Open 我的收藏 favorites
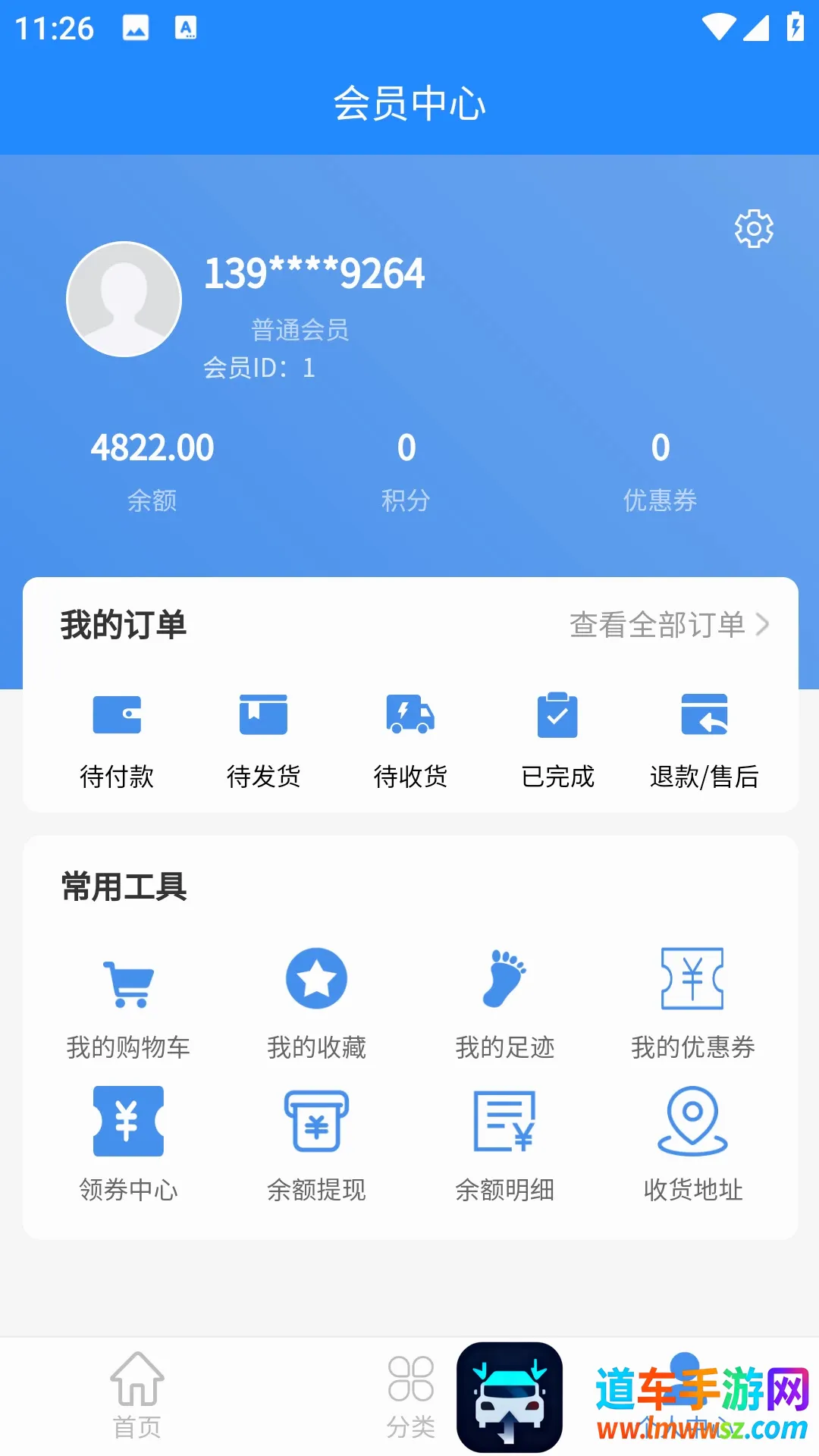Image resolution: width=819 pixels, height=1456 pixels. (x=316, y=1003)
